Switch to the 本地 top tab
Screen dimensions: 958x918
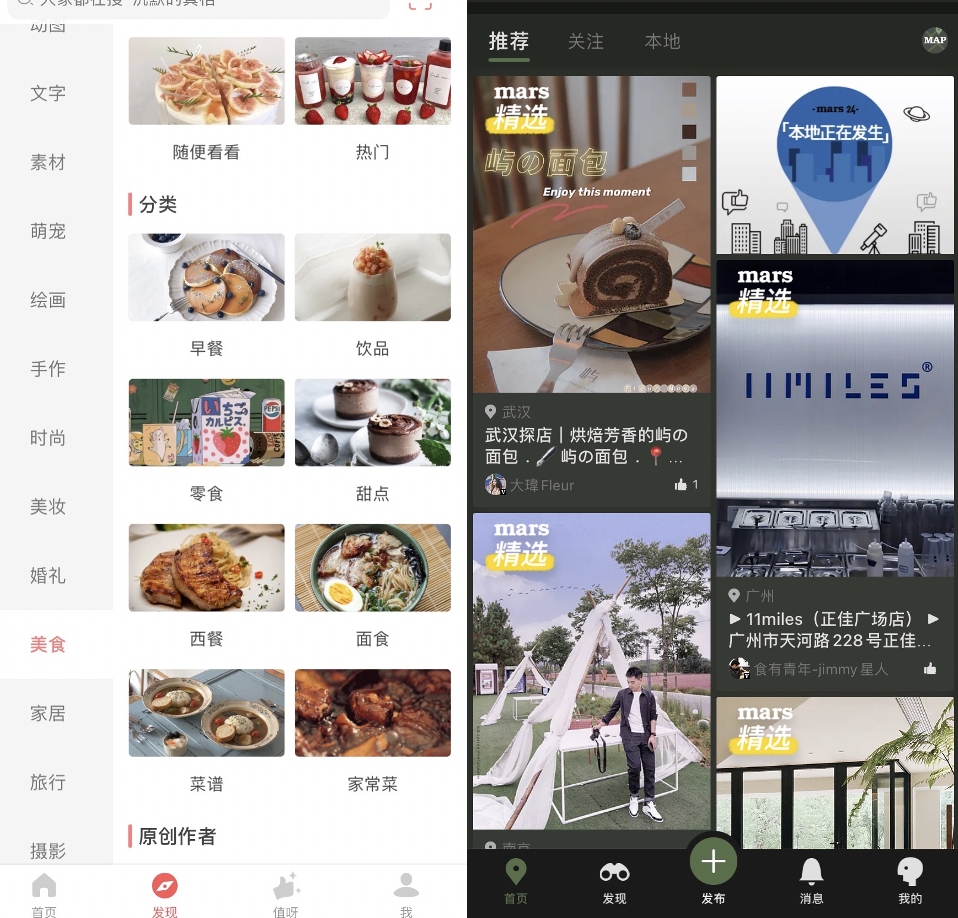tap(662, 41)
